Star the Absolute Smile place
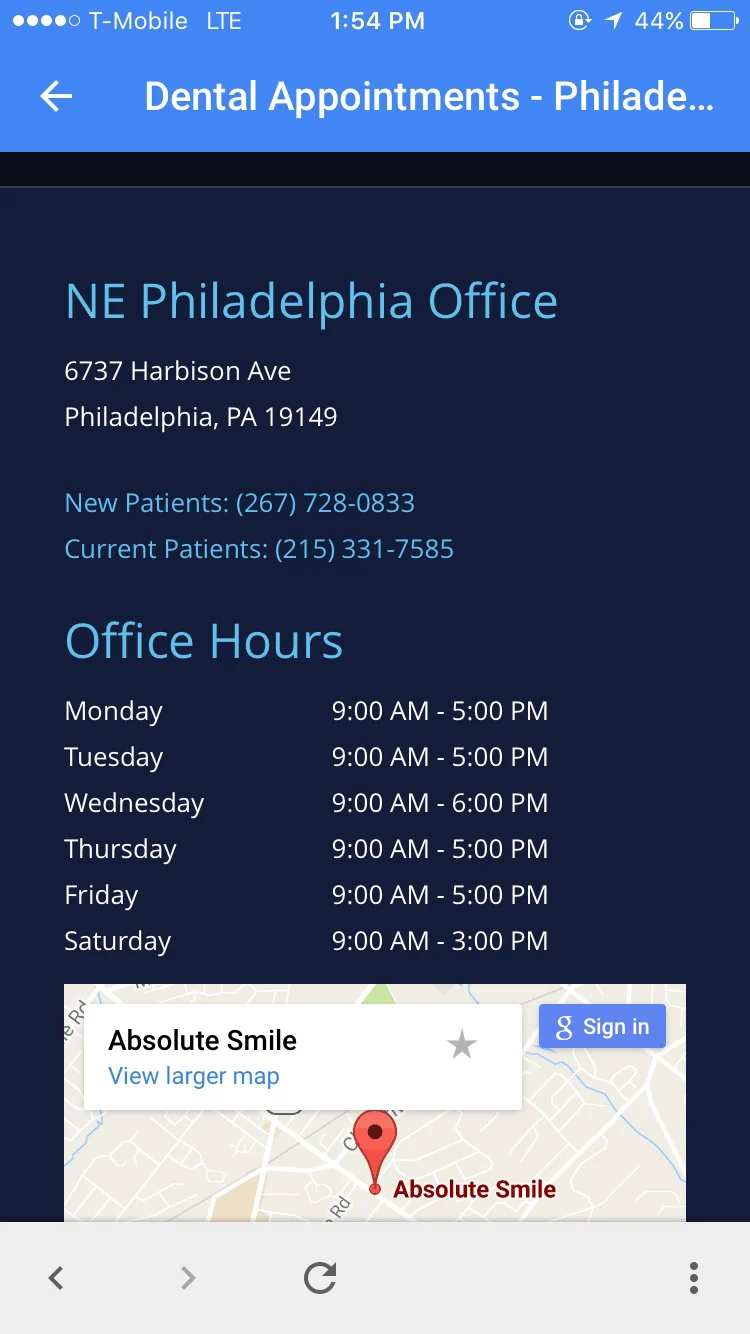 point(461,1045)
